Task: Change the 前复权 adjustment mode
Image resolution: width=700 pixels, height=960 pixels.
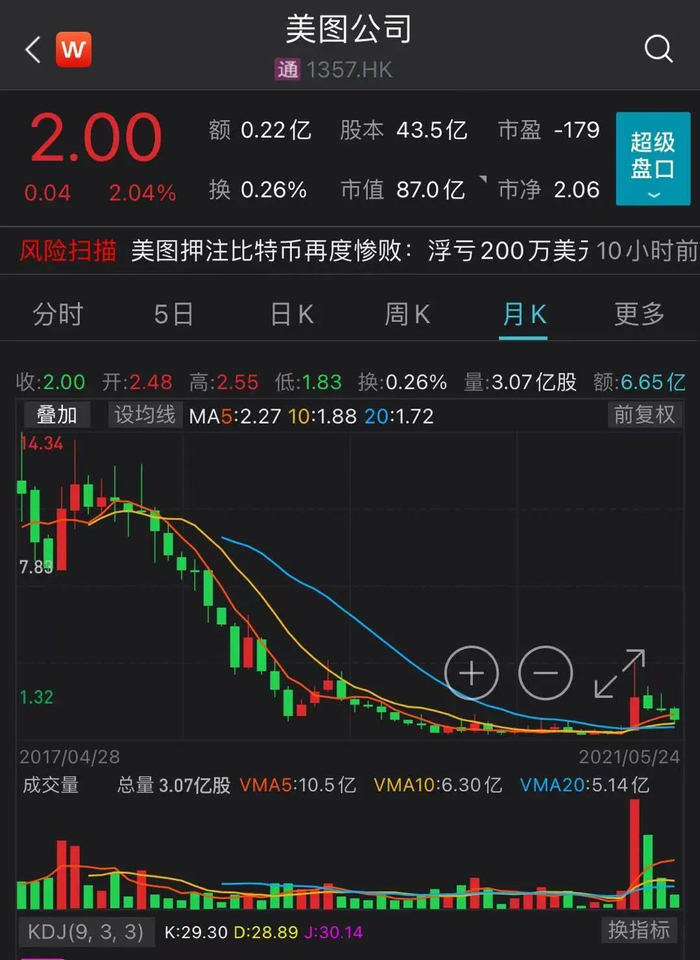Action: [644, 415]
